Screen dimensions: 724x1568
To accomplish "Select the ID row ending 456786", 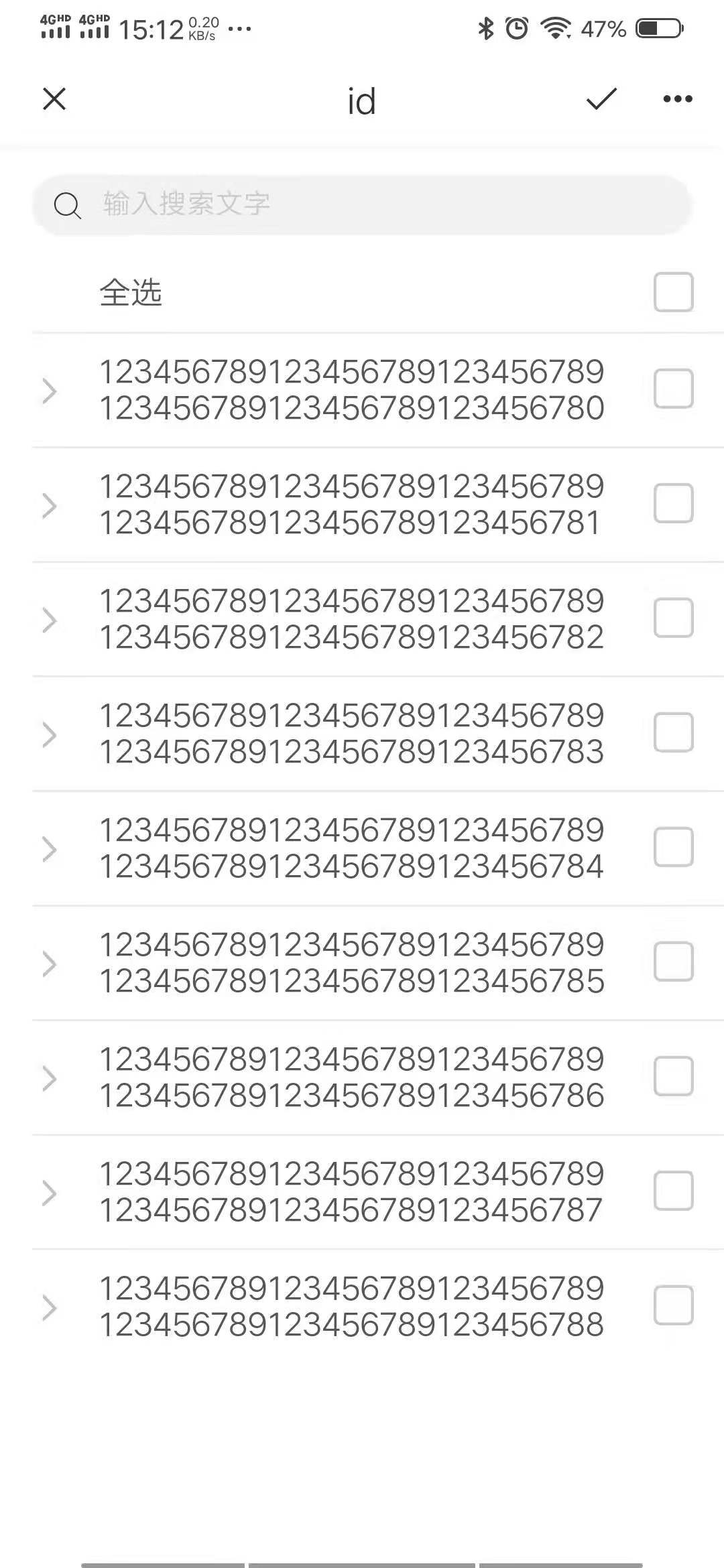I will pyautogui.click(x=352, y=1078).
